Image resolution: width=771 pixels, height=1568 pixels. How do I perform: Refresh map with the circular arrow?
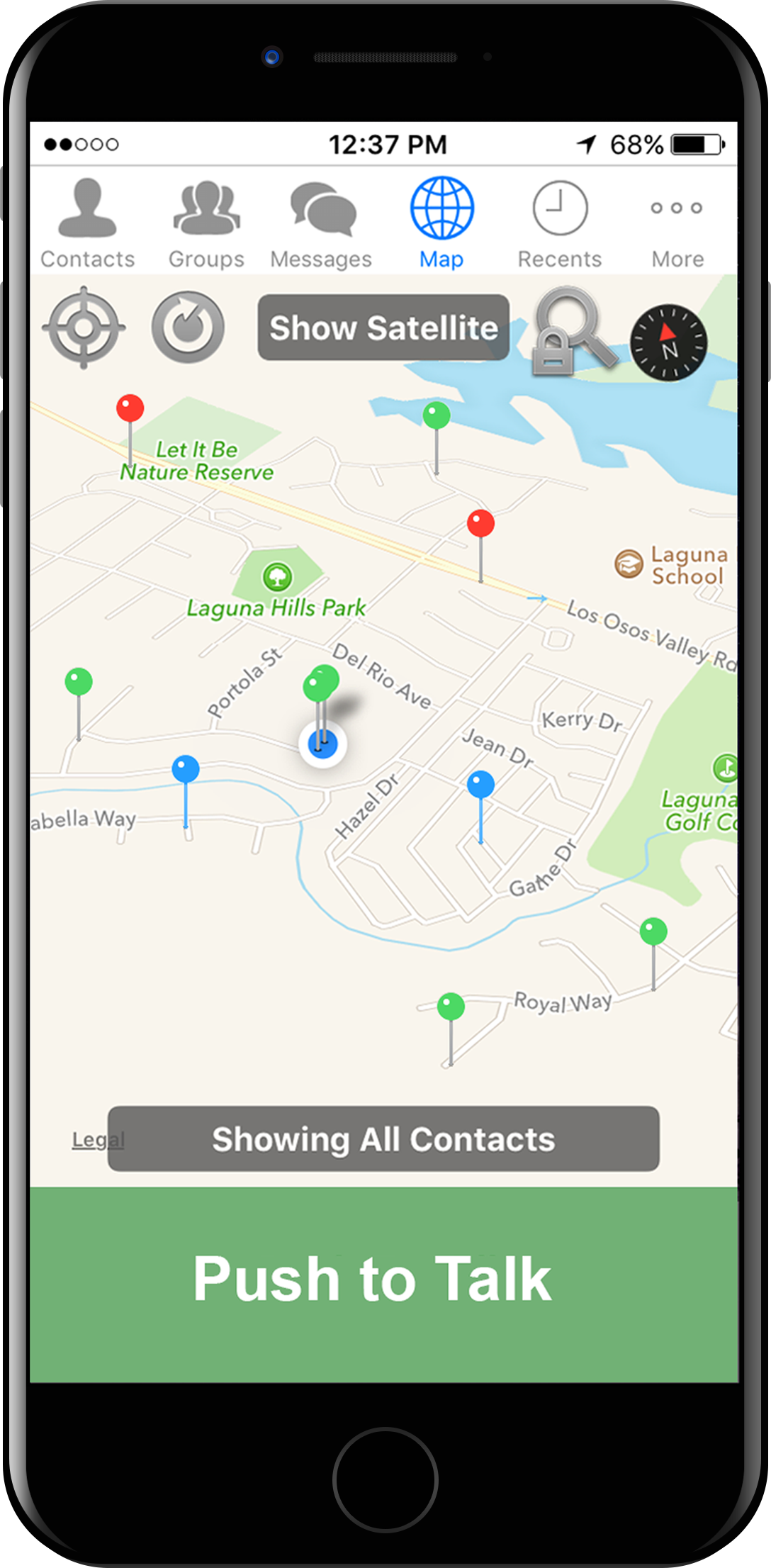pyautogui.click(x=188, y=327)
